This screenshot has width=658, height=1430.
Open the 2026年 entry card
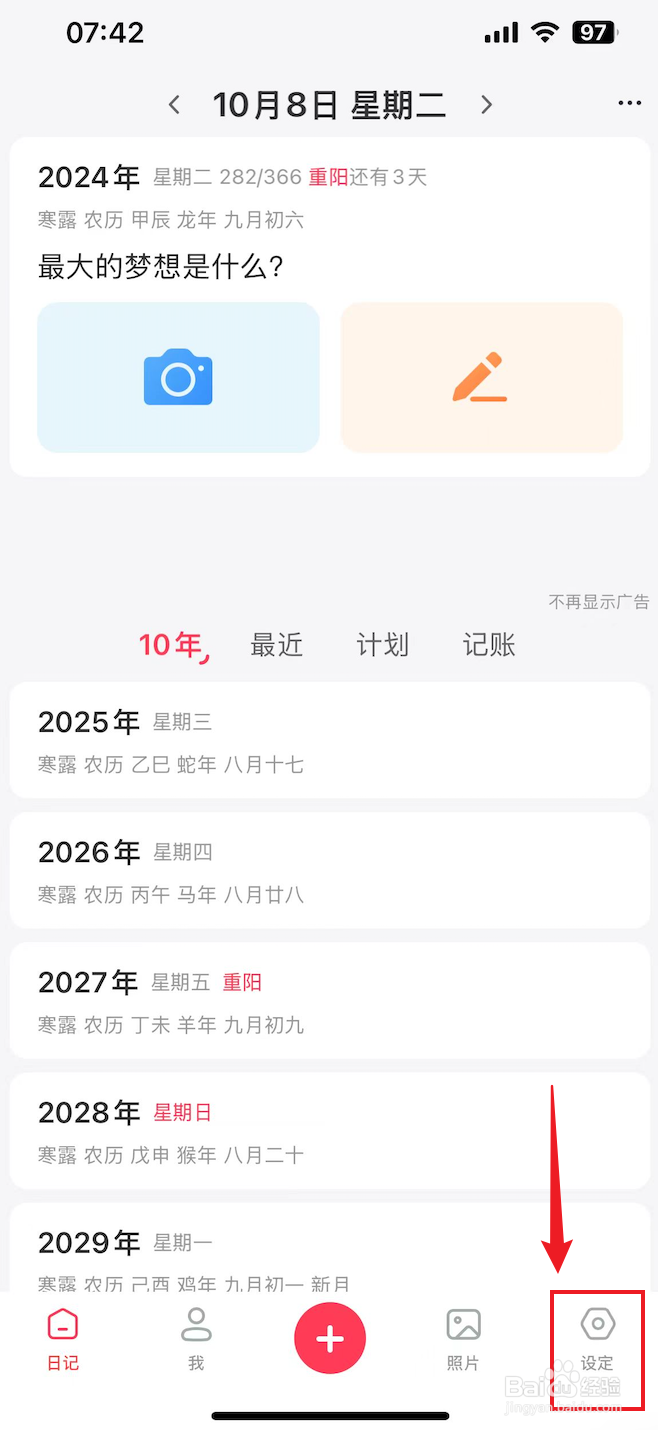(329, 870)
